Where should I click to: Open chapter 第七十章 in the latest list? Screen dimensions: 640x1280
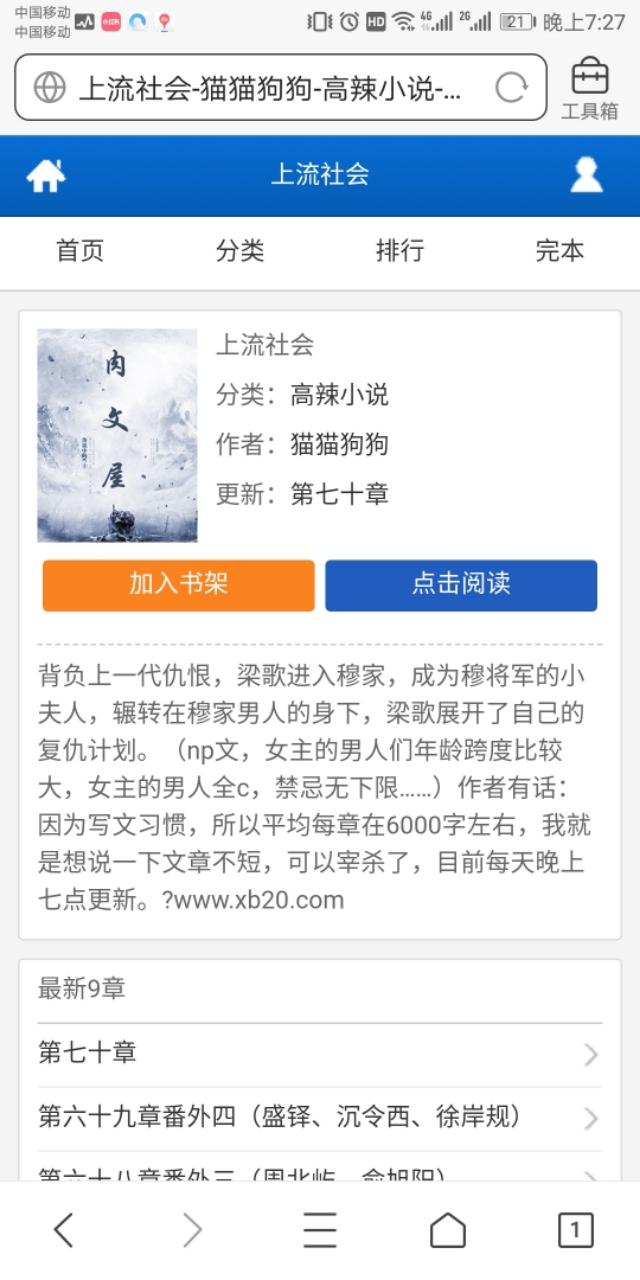tap(319, 1053)
